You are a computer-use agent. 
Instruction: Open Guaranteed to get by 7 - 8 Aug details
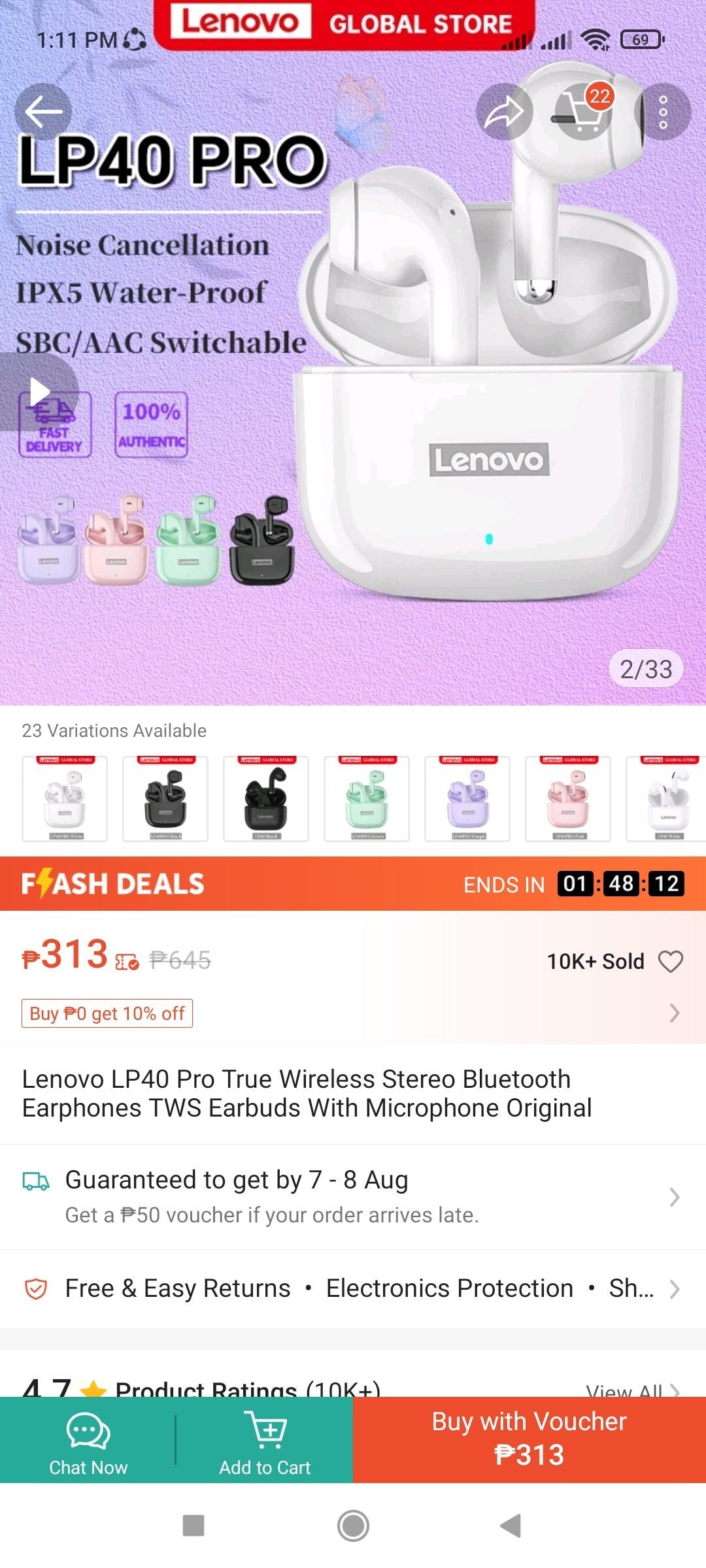pos(353,1196)
